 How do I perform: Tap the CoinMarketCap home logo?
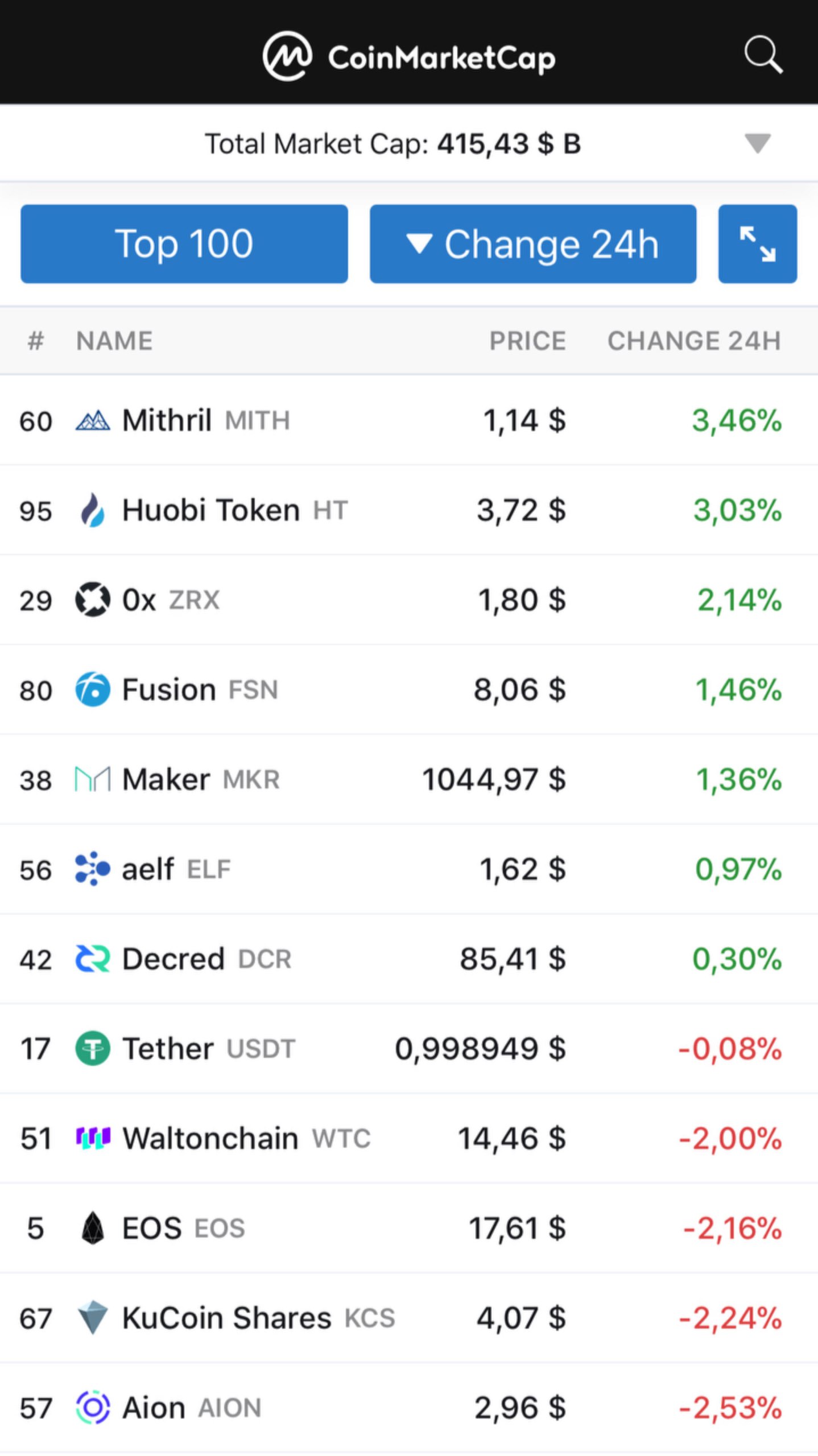click(x=408, y=57)
